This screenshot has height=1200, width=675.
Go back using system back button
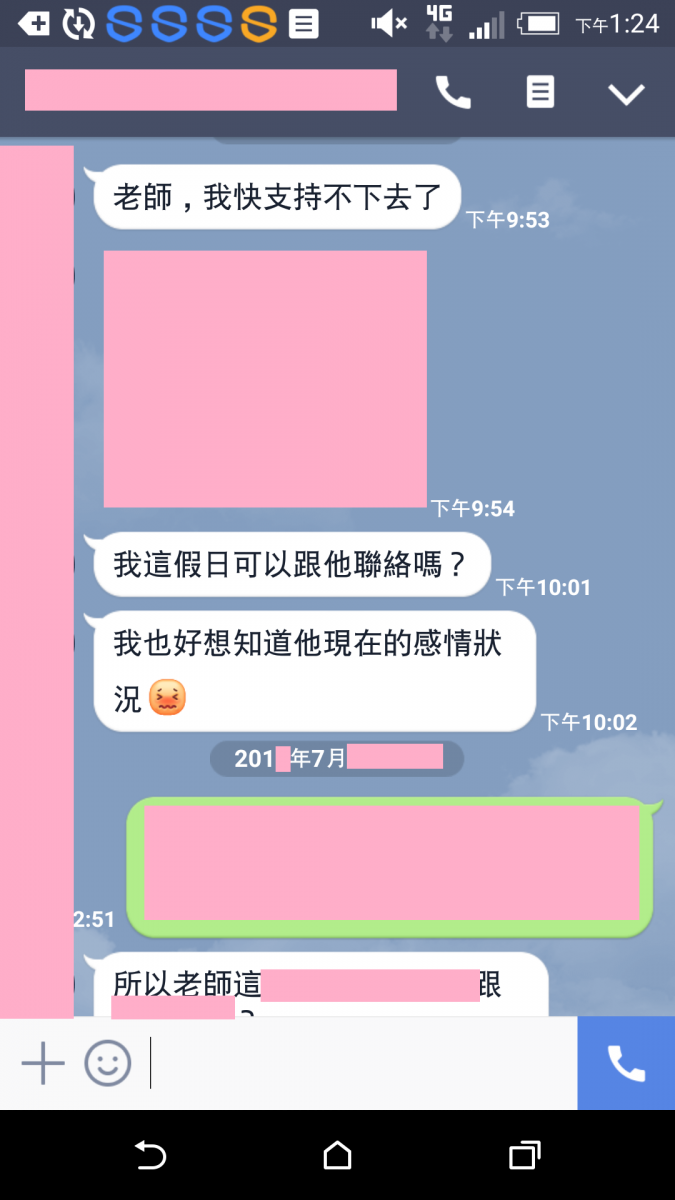click(150, 1156)
